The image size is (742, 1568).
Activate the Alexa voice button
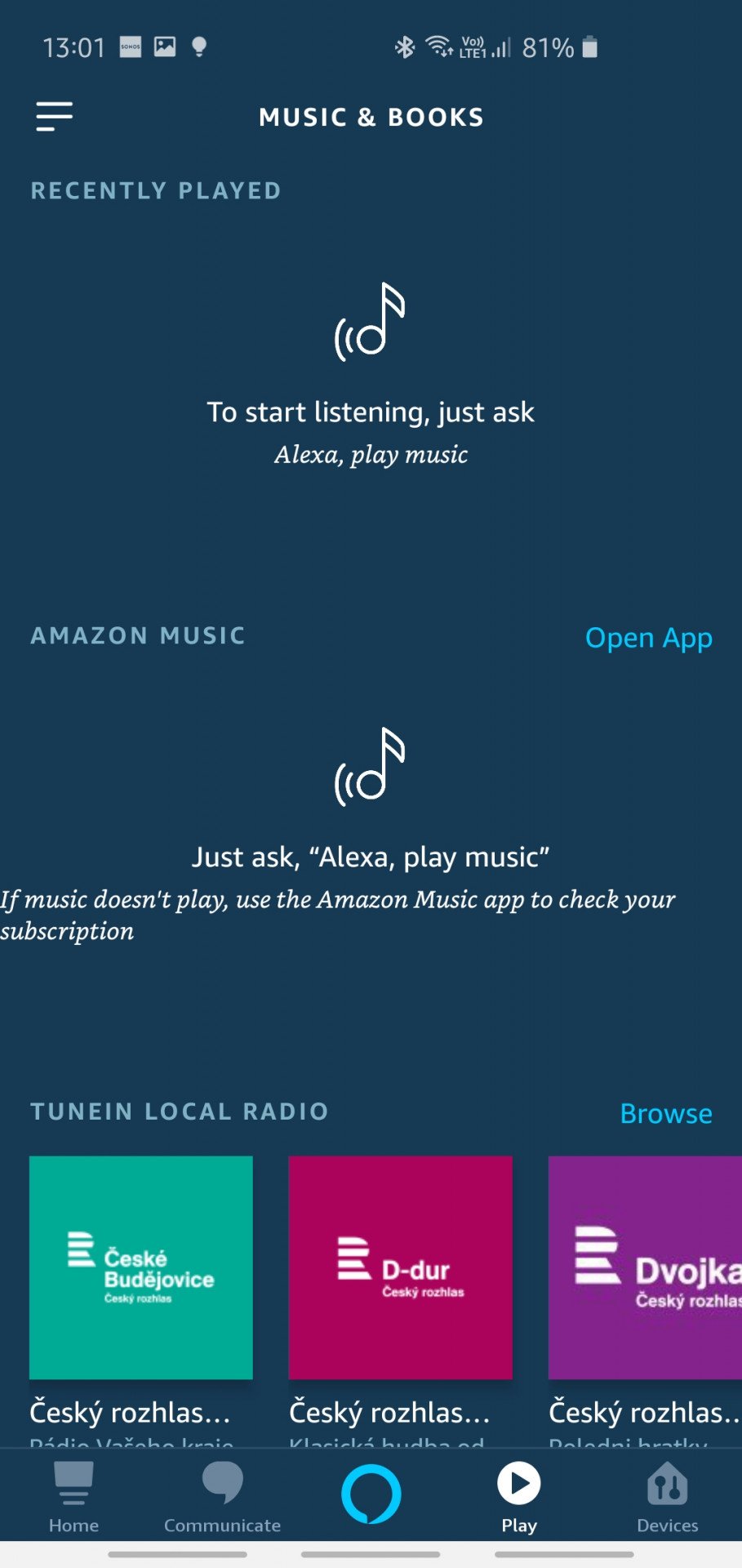(371, 1494)
